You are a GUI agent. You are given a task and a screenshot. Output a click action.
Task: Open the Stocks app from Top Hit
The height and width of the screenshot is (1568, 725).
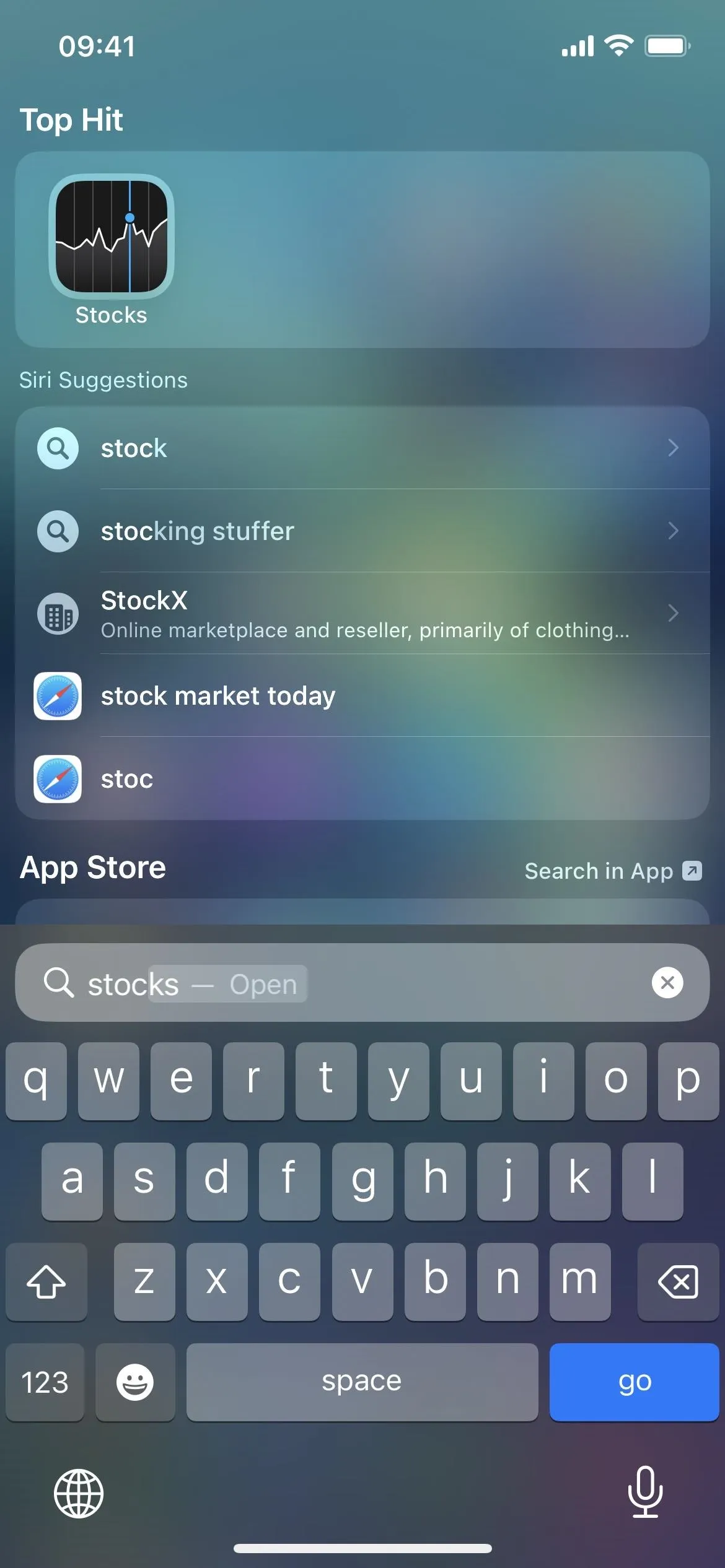(112, 250)
